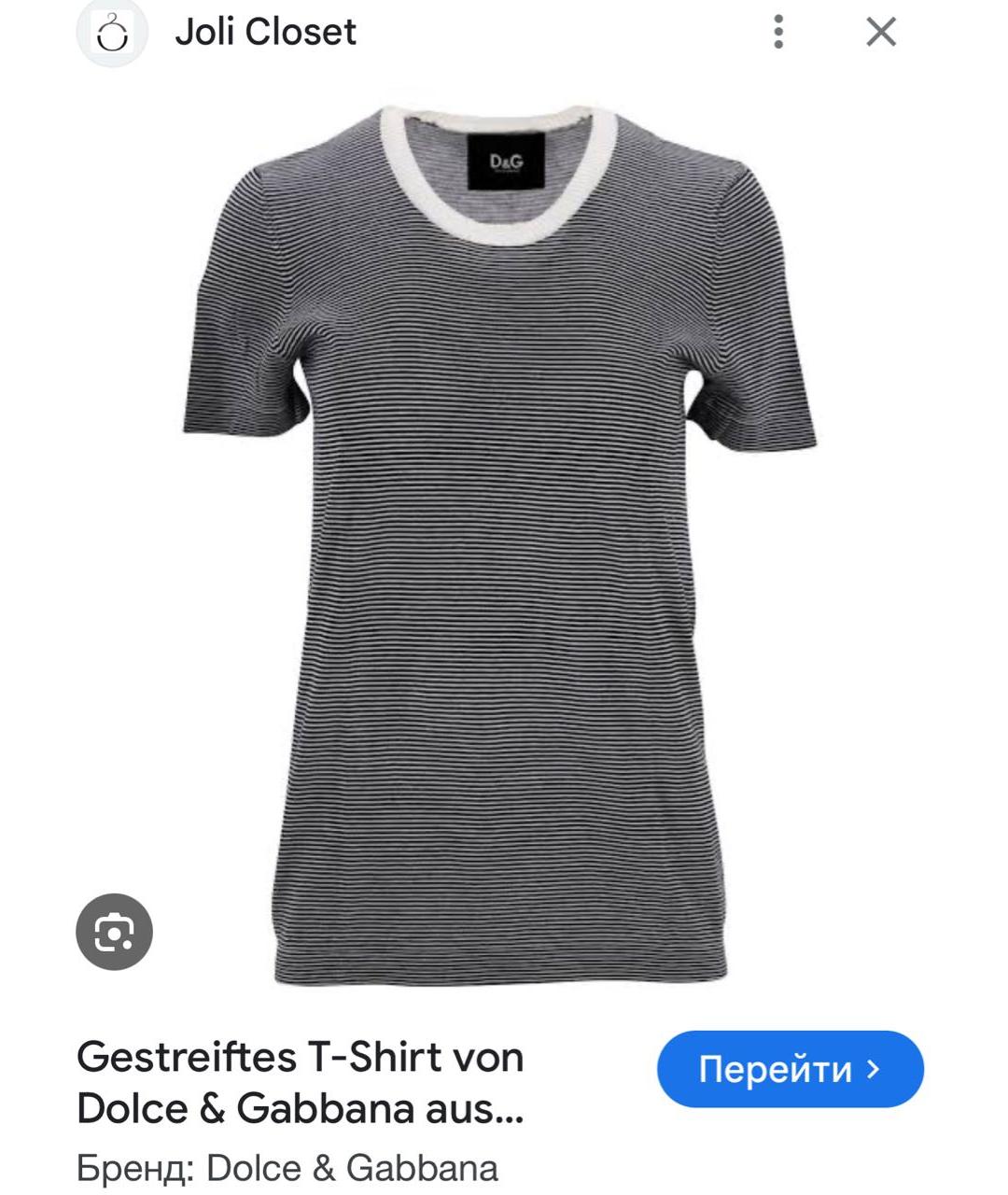The width and height of the screenshot is (1008, 1195).
Task: Open the Joli Closet source site
Action: [x=265, y=32]
